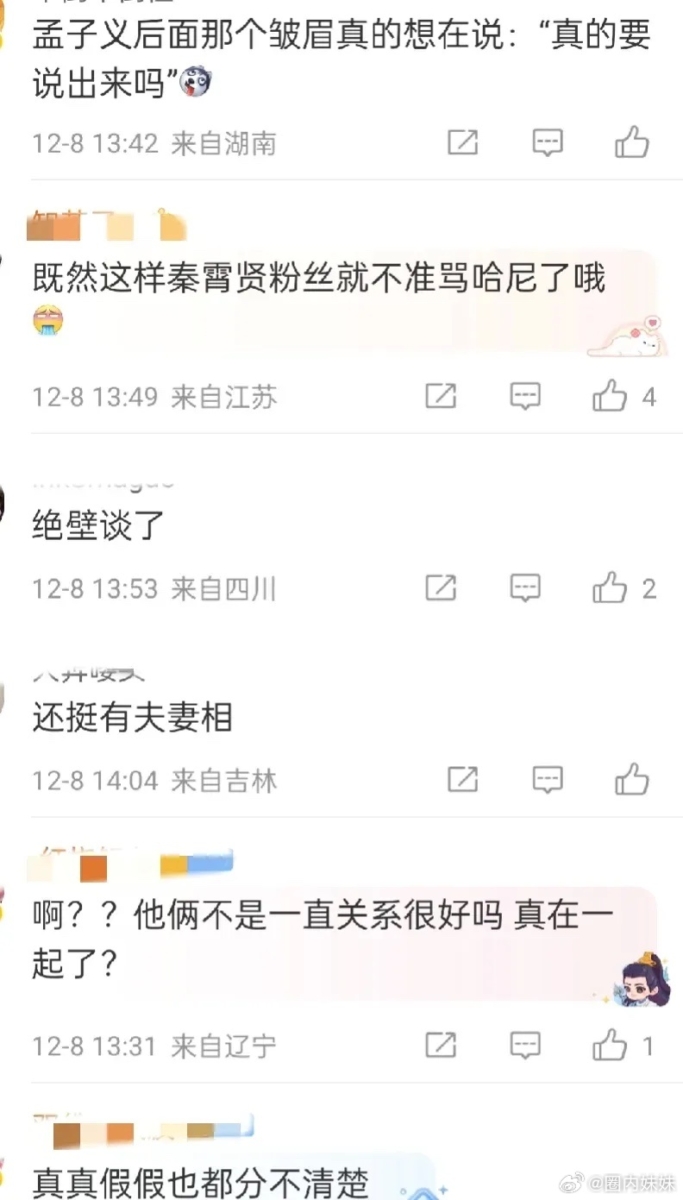Repost the 13:42 comment from 湖南
Screen dimensions: 683x1200
462,143
